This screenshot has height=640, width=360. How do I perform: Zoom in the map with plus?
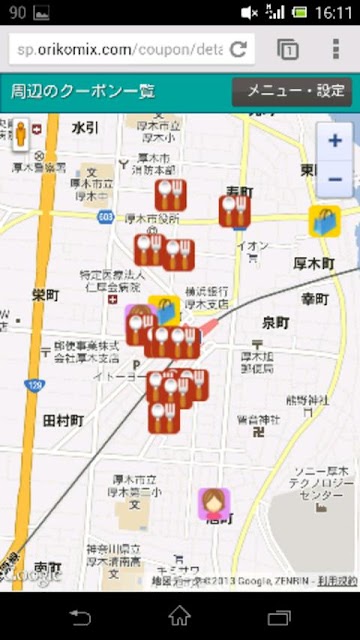tap(335, 141)
